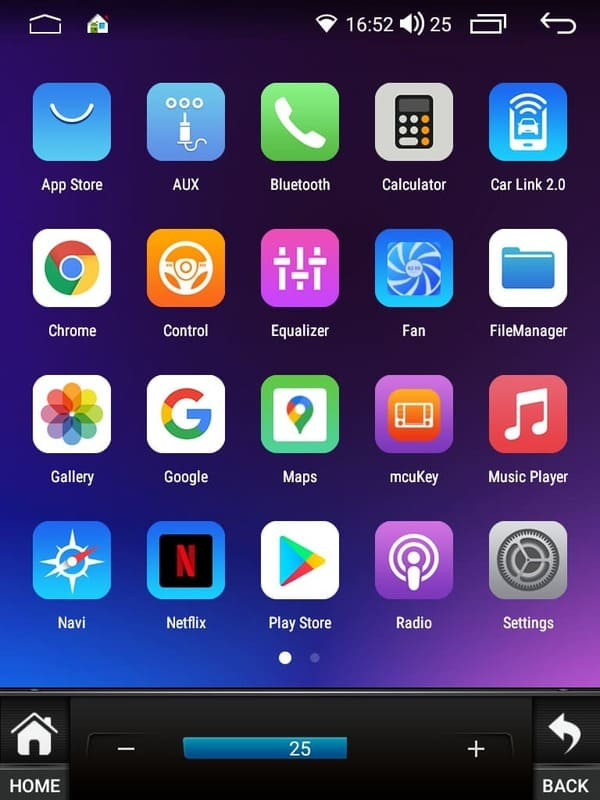Image resolution: width=600 pixels, height=800 pixels.
Task: Tap the HOME button in bottom bar
Action: pyautogui.click(x=34, y=748)
